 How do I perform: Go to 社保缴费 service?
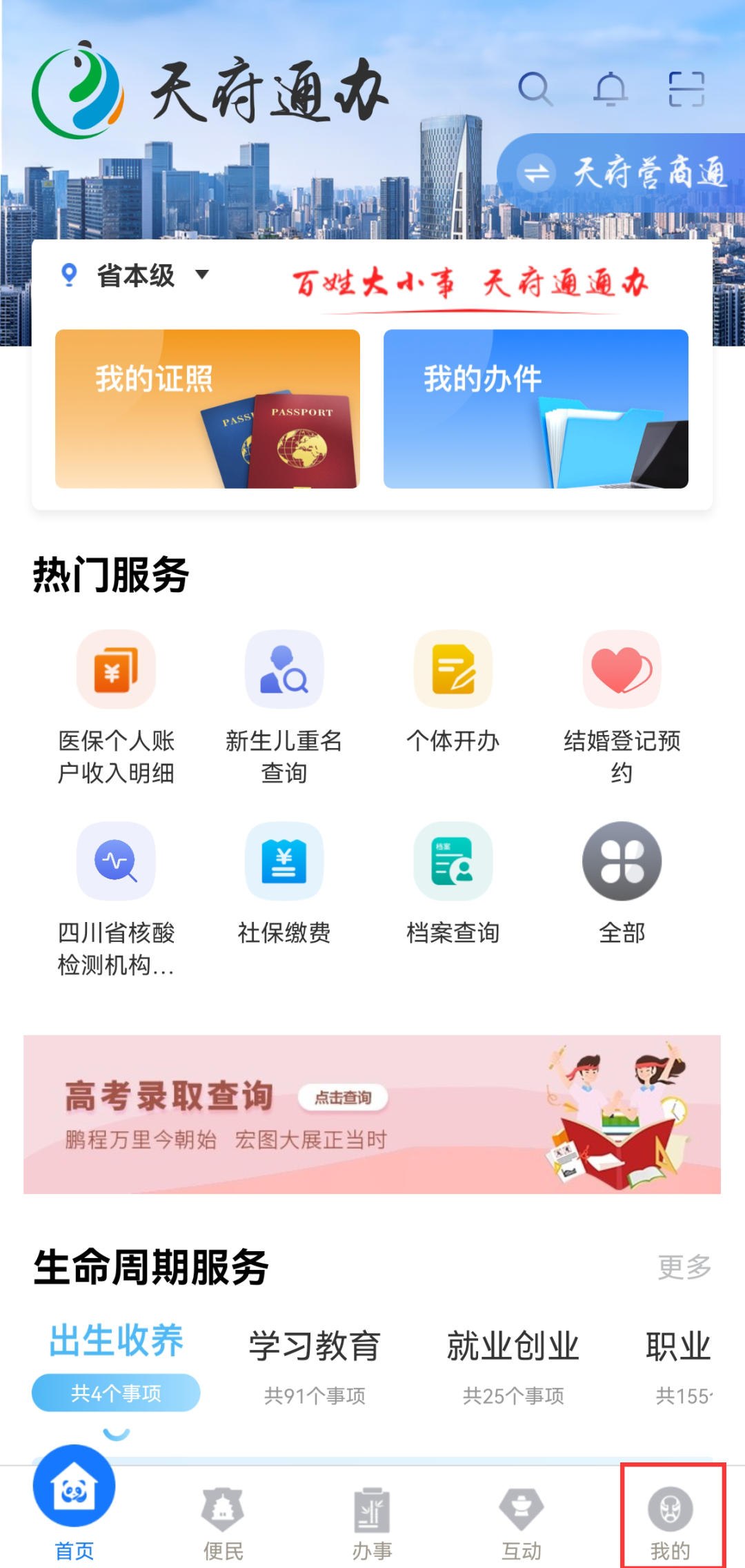[x=284, y=882]
